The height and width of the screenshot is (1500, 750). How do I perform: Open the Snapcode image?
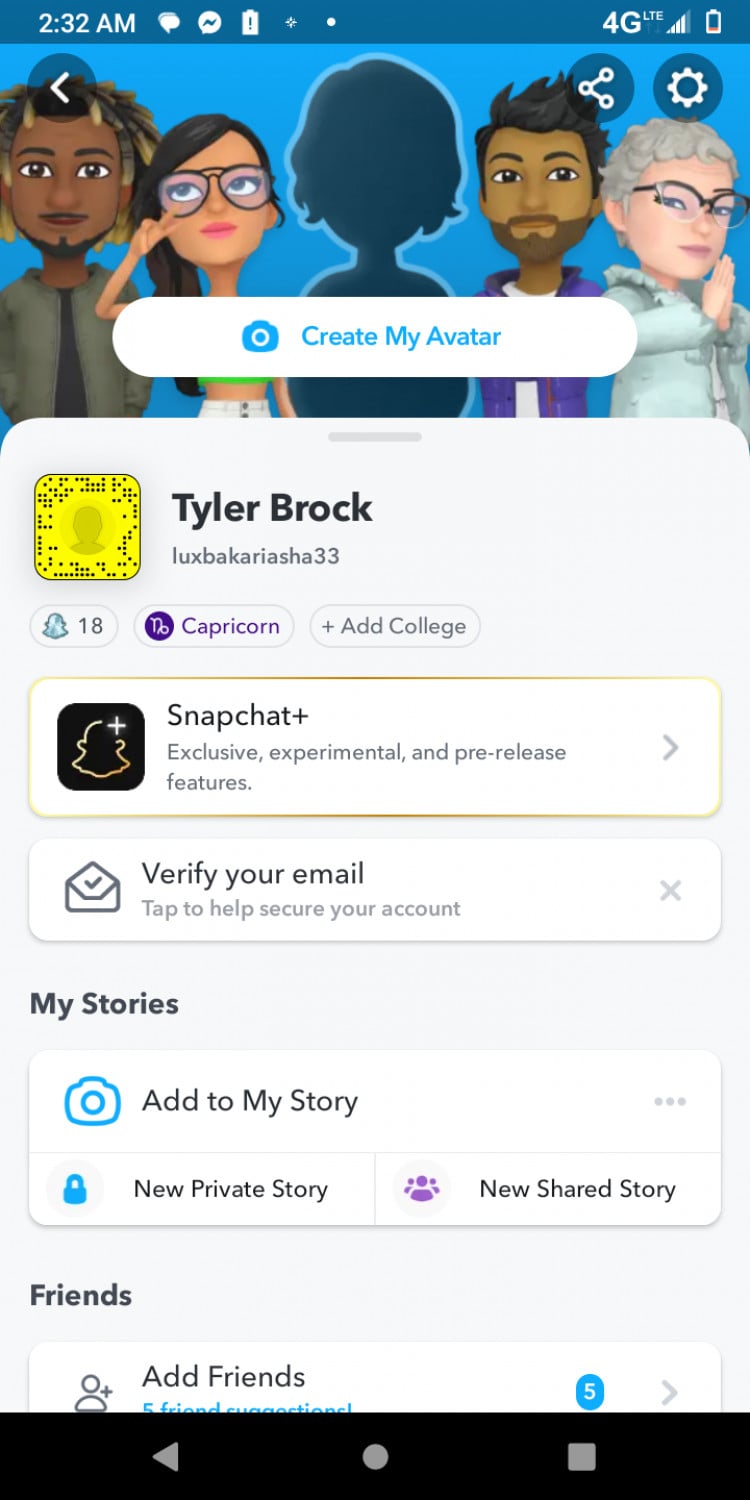[x=88, y=527]
